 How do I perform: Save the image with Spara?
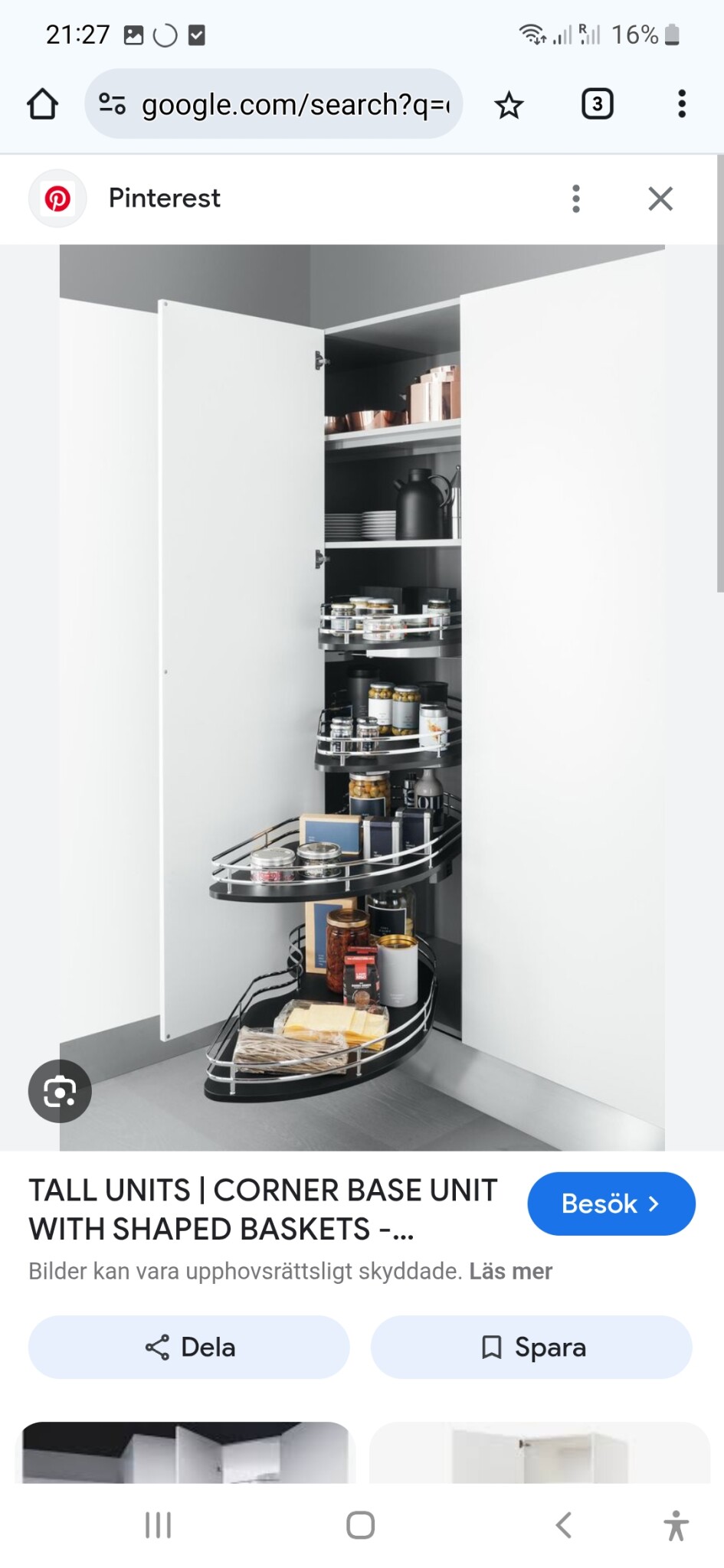(x=532, y=1347)
